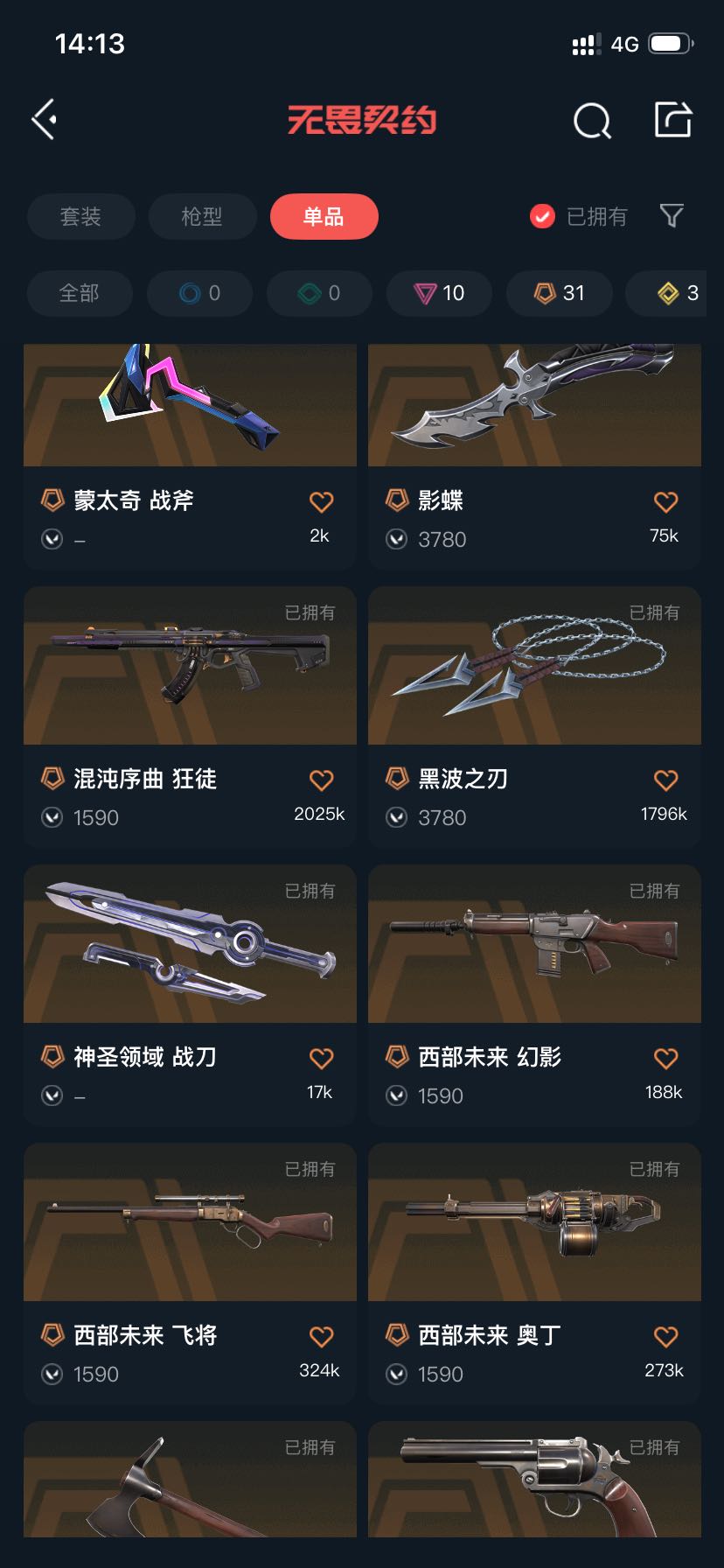Go back using the top-left arrow
Viewport: 724px width, 1568px height.
(x=45, y=120)
